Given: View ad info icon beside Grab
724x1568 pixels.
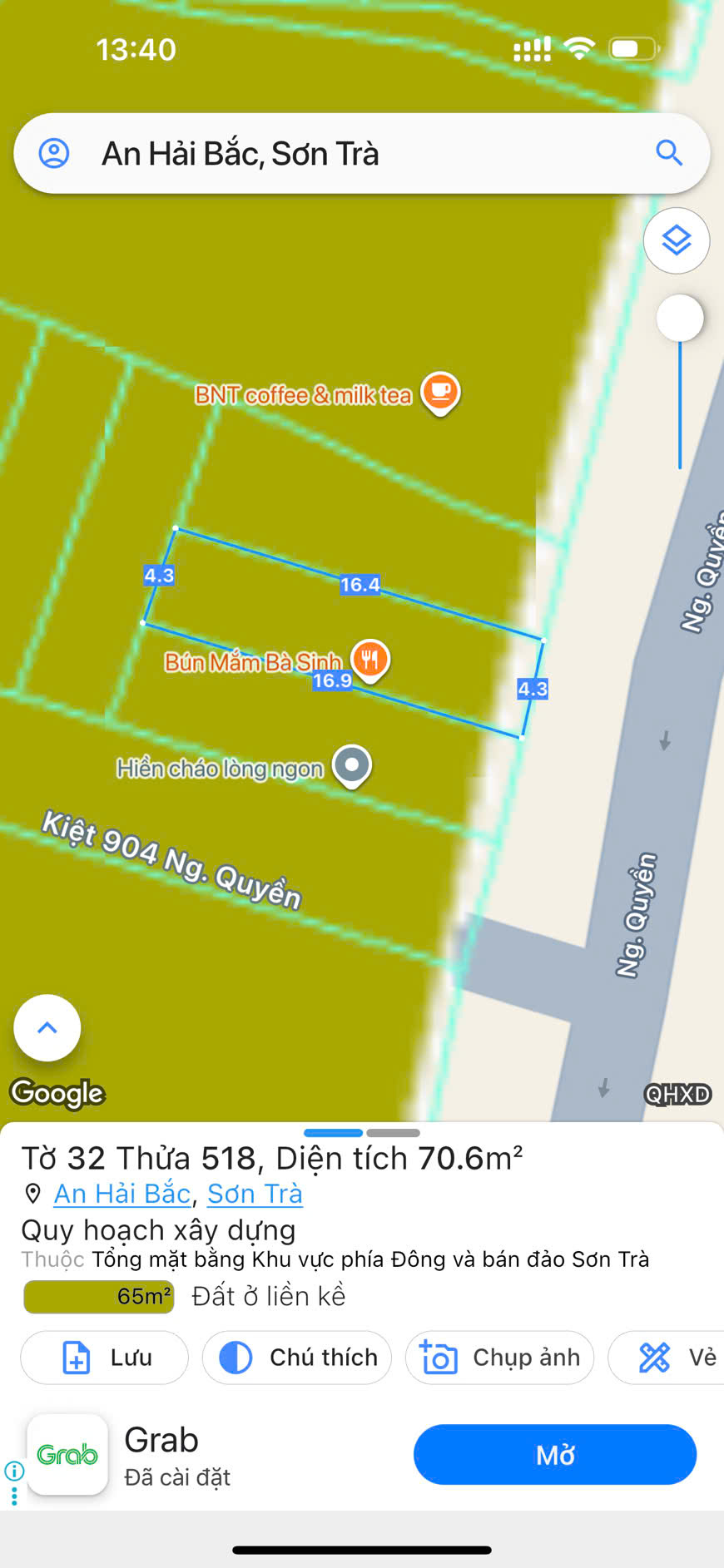Looking at the screenshot, I should [x=13, y=1471].
